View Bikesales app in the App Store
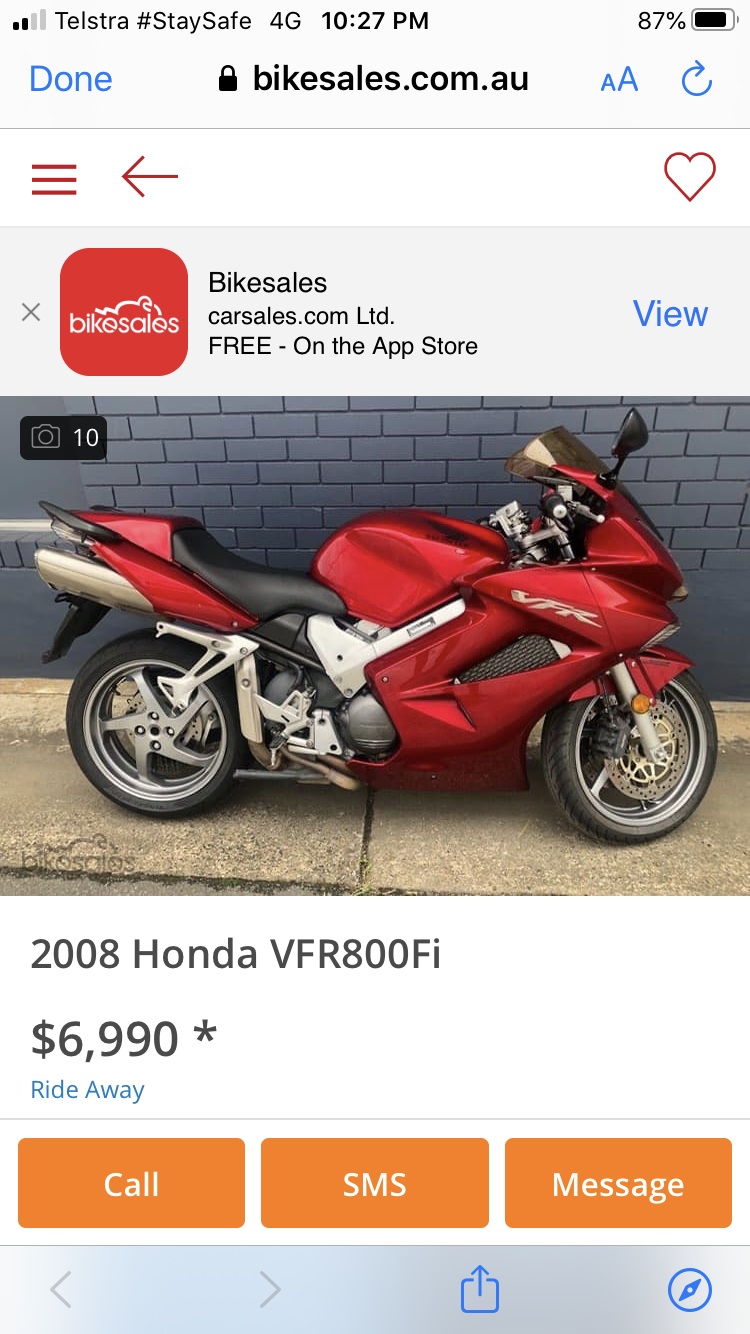 pos(670,314)
